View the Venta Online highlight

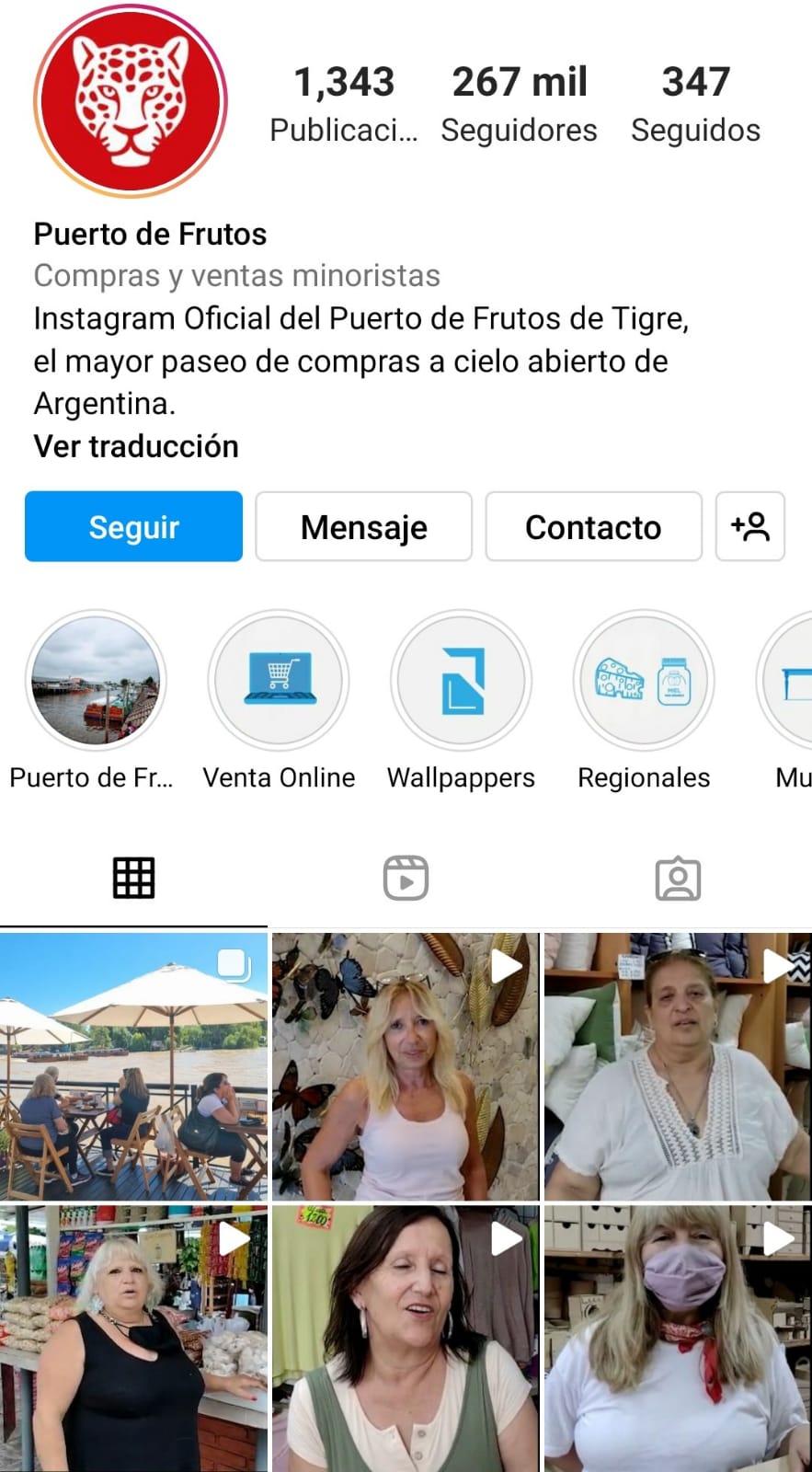pos(279,681)
